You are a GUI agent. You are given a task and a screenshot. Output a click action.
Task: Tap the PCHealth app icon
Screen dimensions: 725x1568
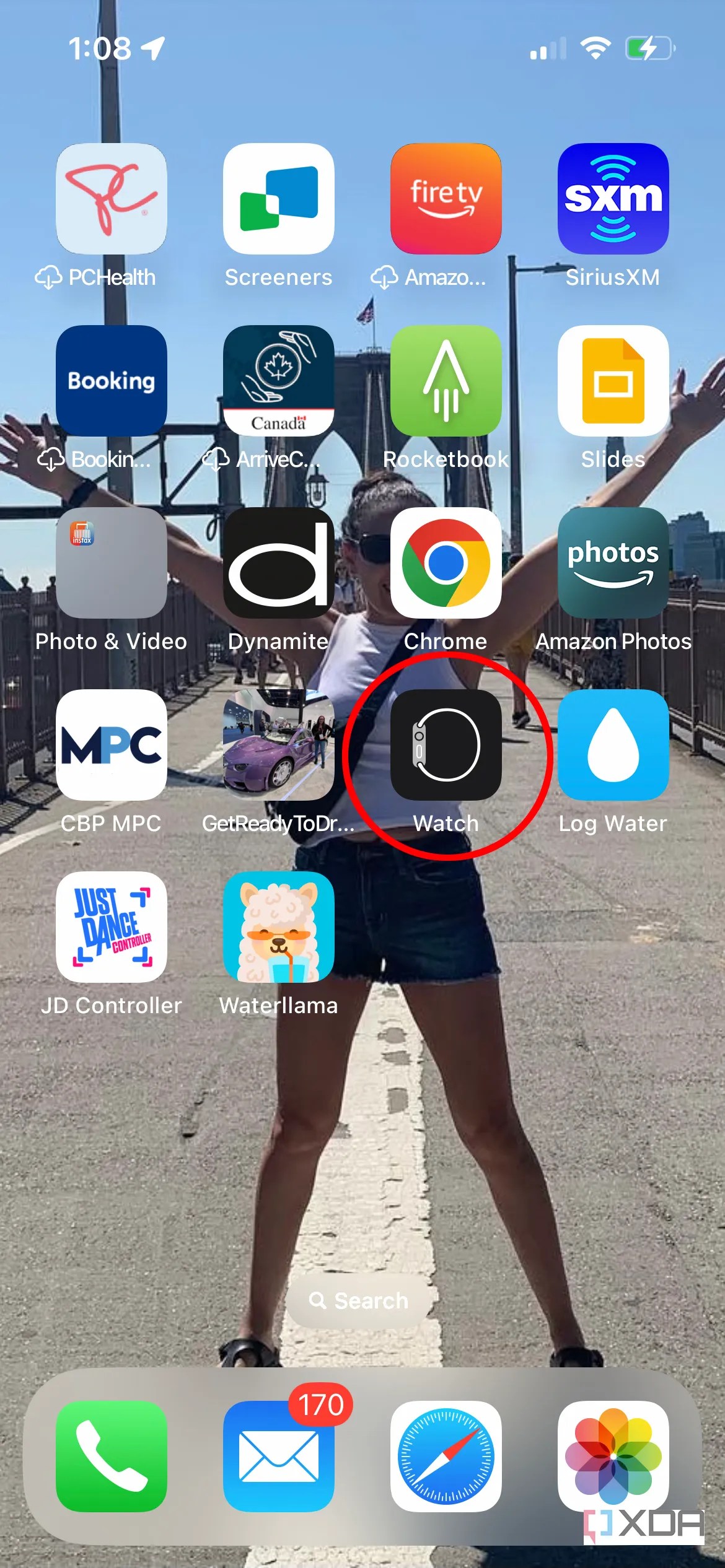click(112, 199)
